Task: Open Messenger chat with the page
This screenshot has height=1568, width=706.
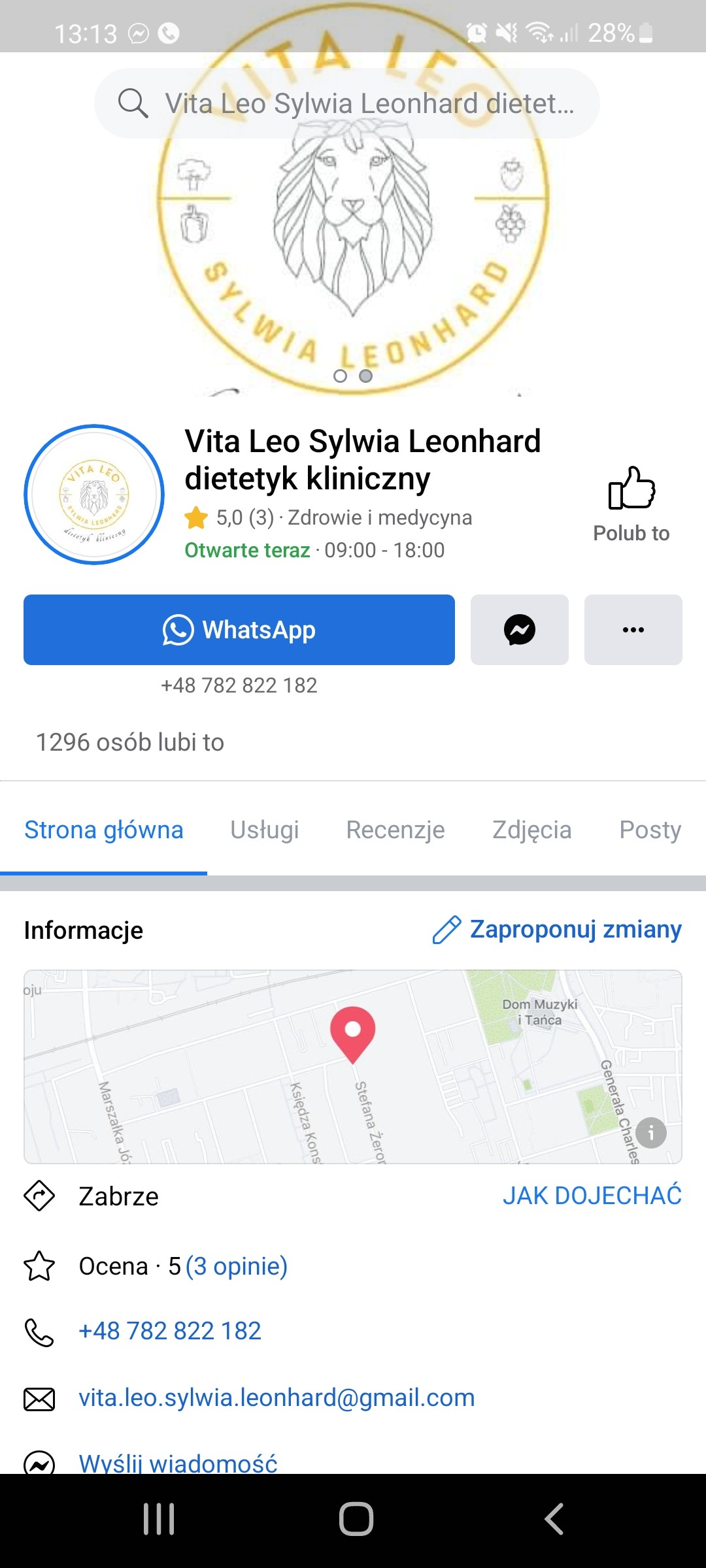Action: coord(520,630)
